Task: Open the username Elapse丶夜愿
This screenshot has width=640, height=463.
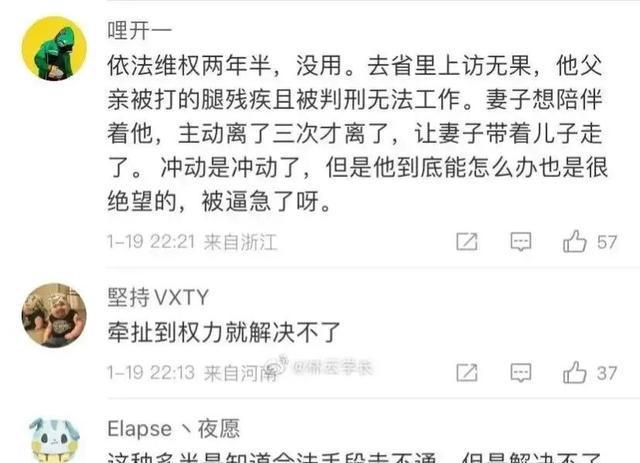Action: (x=173, y=428)
